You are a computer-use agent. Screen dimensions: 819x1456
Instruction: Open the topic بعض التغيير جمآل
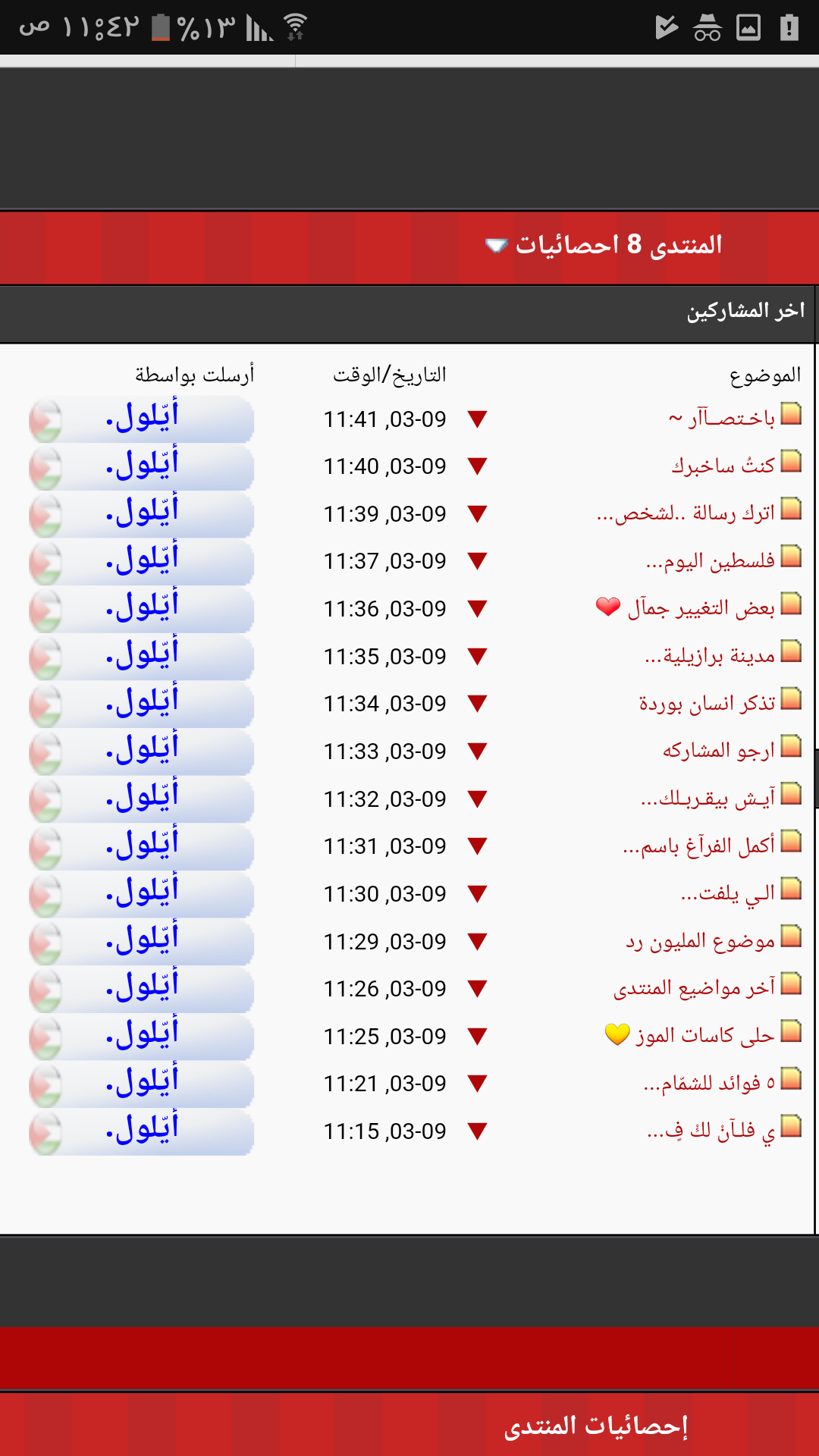701,608
